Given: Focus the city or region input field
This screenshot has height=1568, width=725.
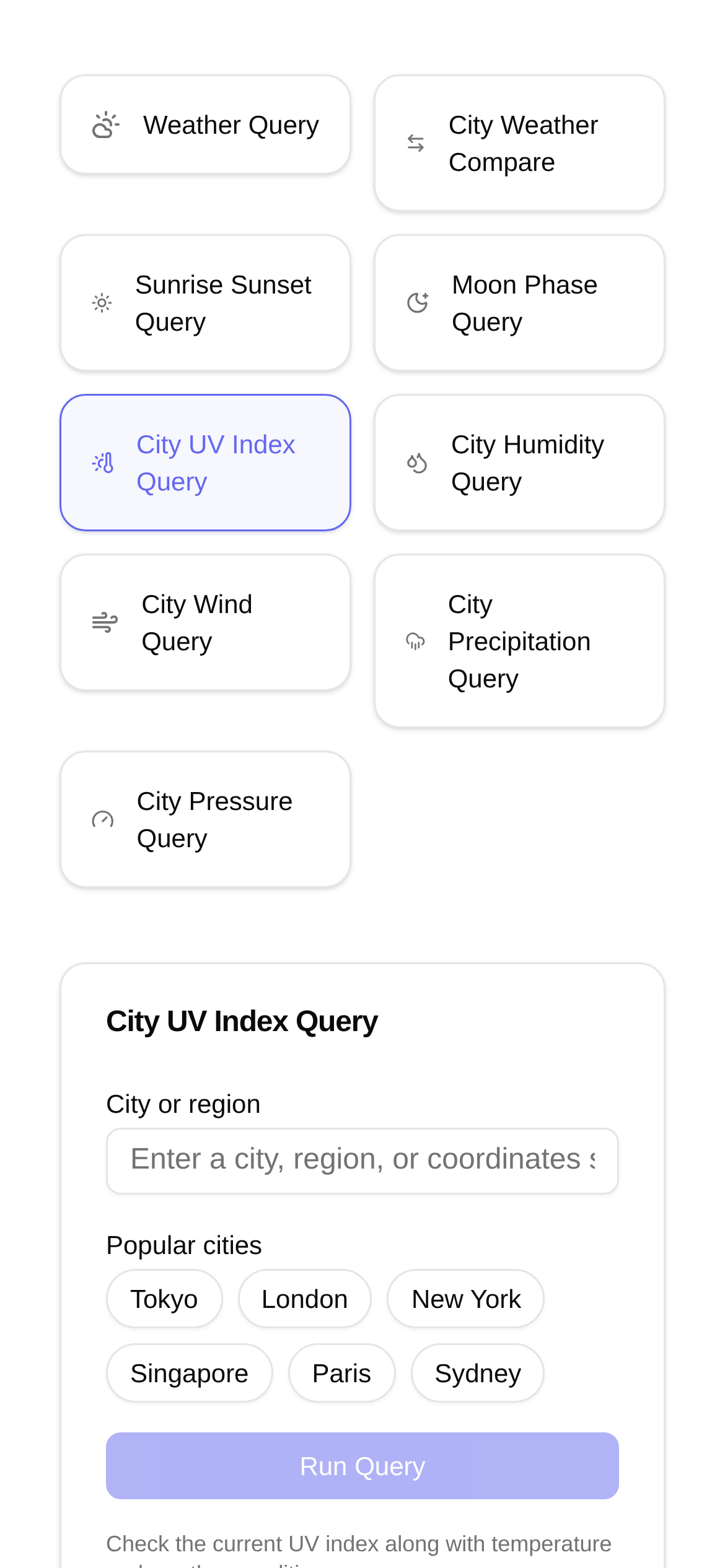Looking at the screenshot, I should tap(362, 1161).
